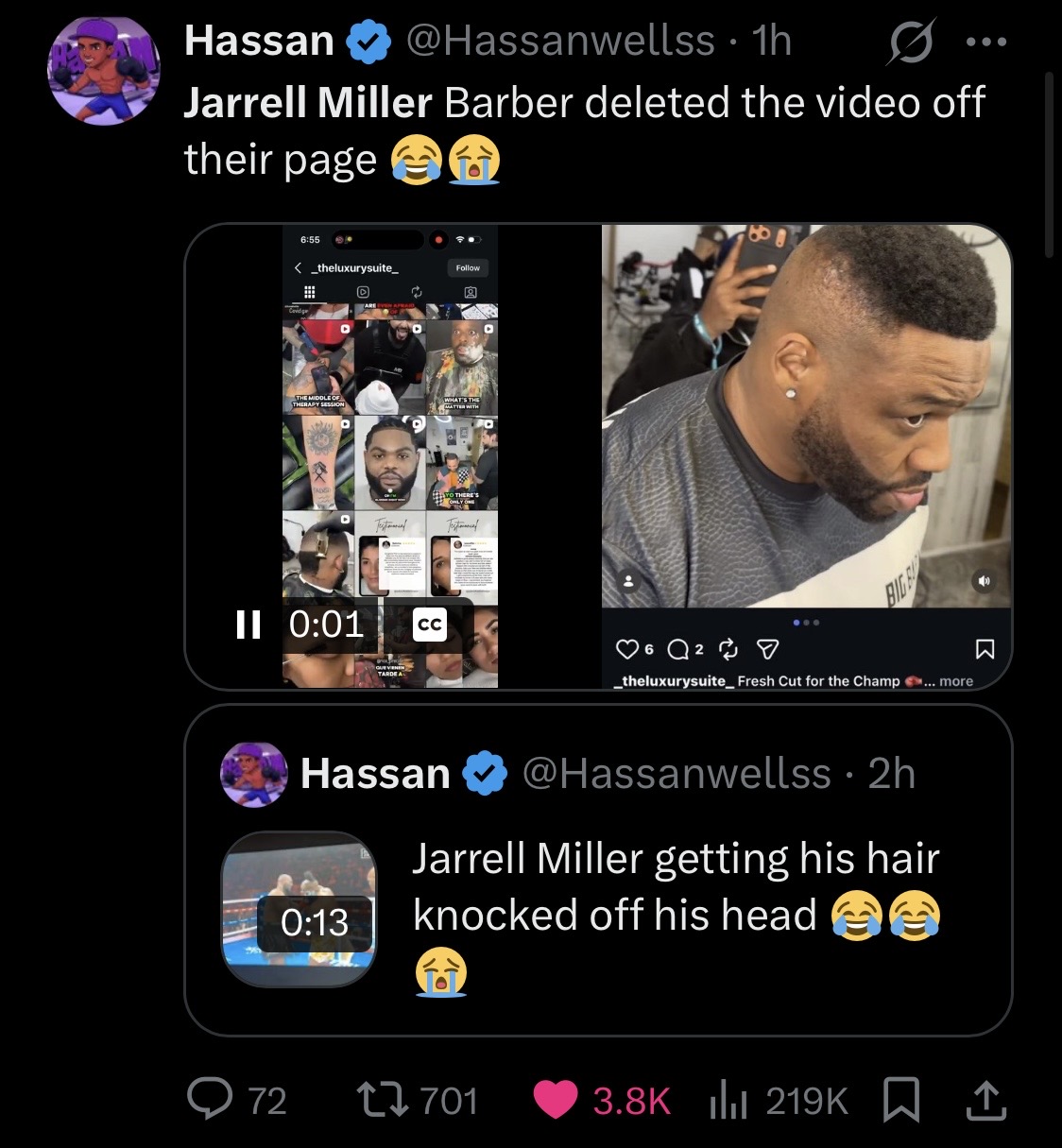
Task: Play the quoted tweet's 0:13 video thumbnail
Action: (300, 909)
